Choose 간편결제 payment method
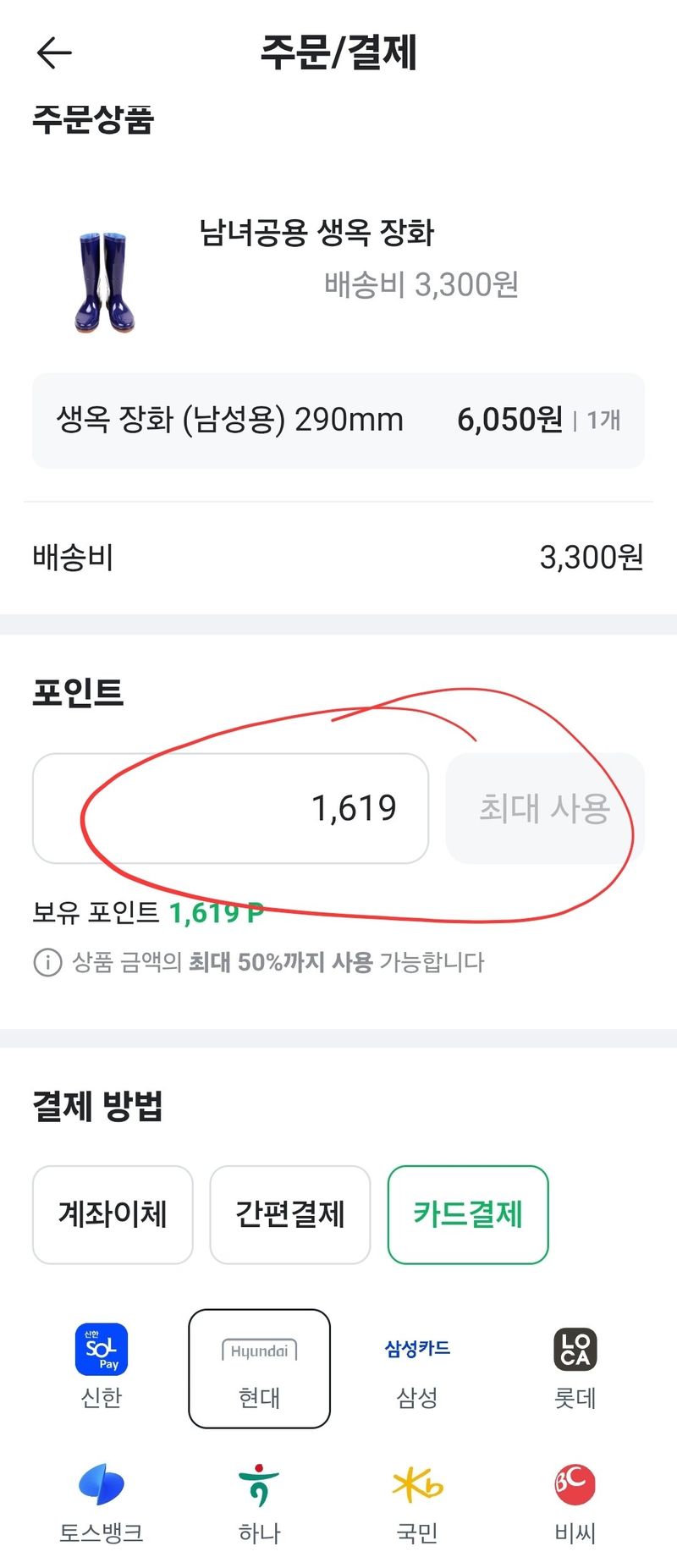The image size is (677, 1568). [290, 1214]
